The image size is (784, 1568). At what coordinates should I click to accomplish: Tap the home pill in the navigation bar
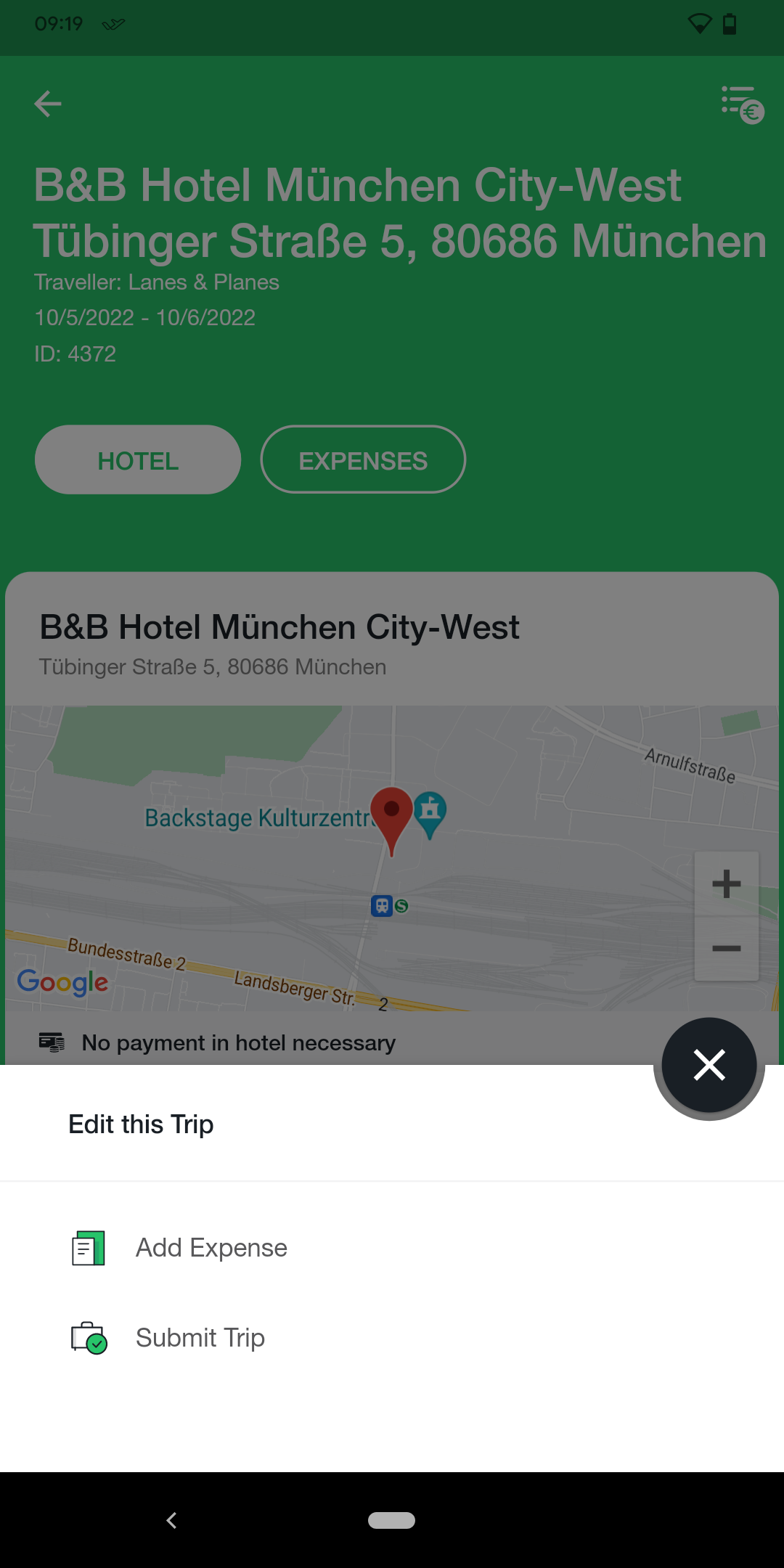pyautogui.click(x=392, y=1520)
